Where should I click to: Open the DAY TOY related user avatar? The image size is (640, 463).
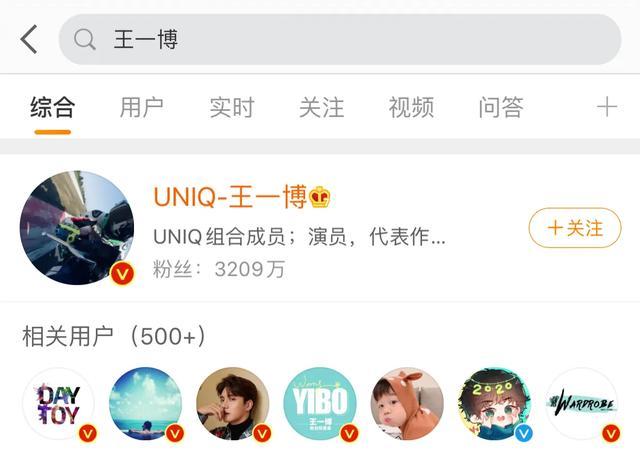pyautogui.click(x=58, y=404)
